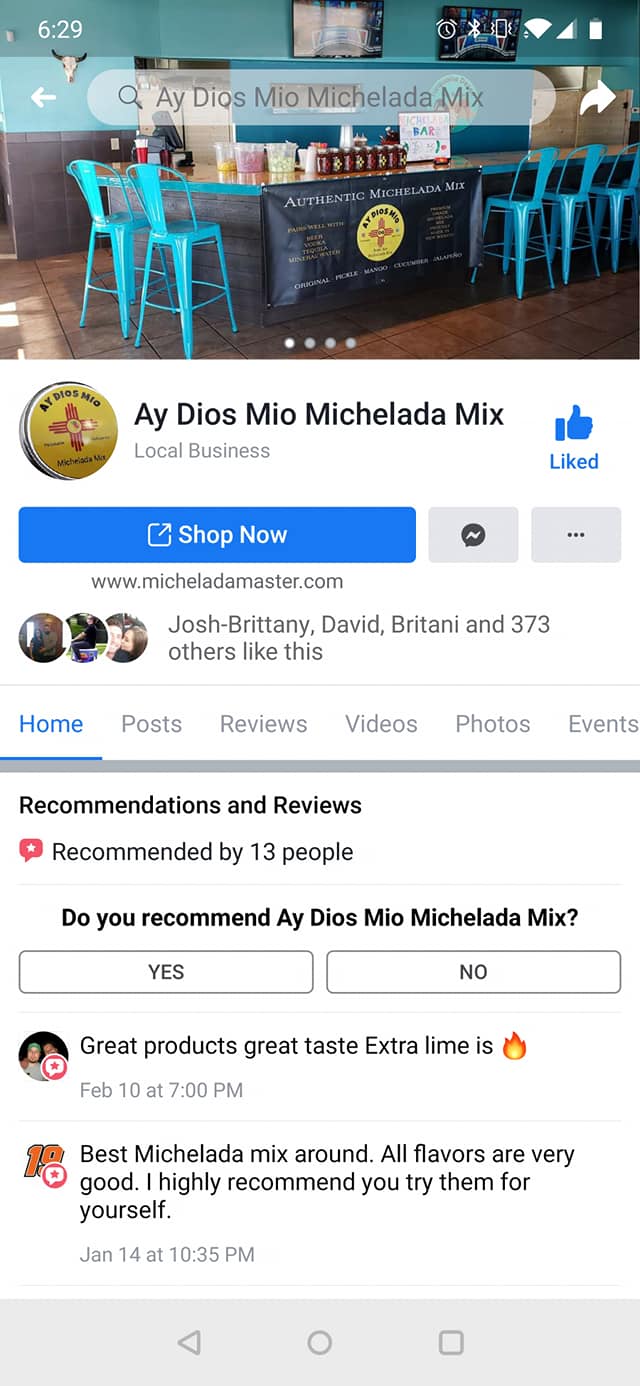640x1386 pixels.
Task: Tap the Ay Dios Mio Michelada Mix search box
Action: [320, 97]
